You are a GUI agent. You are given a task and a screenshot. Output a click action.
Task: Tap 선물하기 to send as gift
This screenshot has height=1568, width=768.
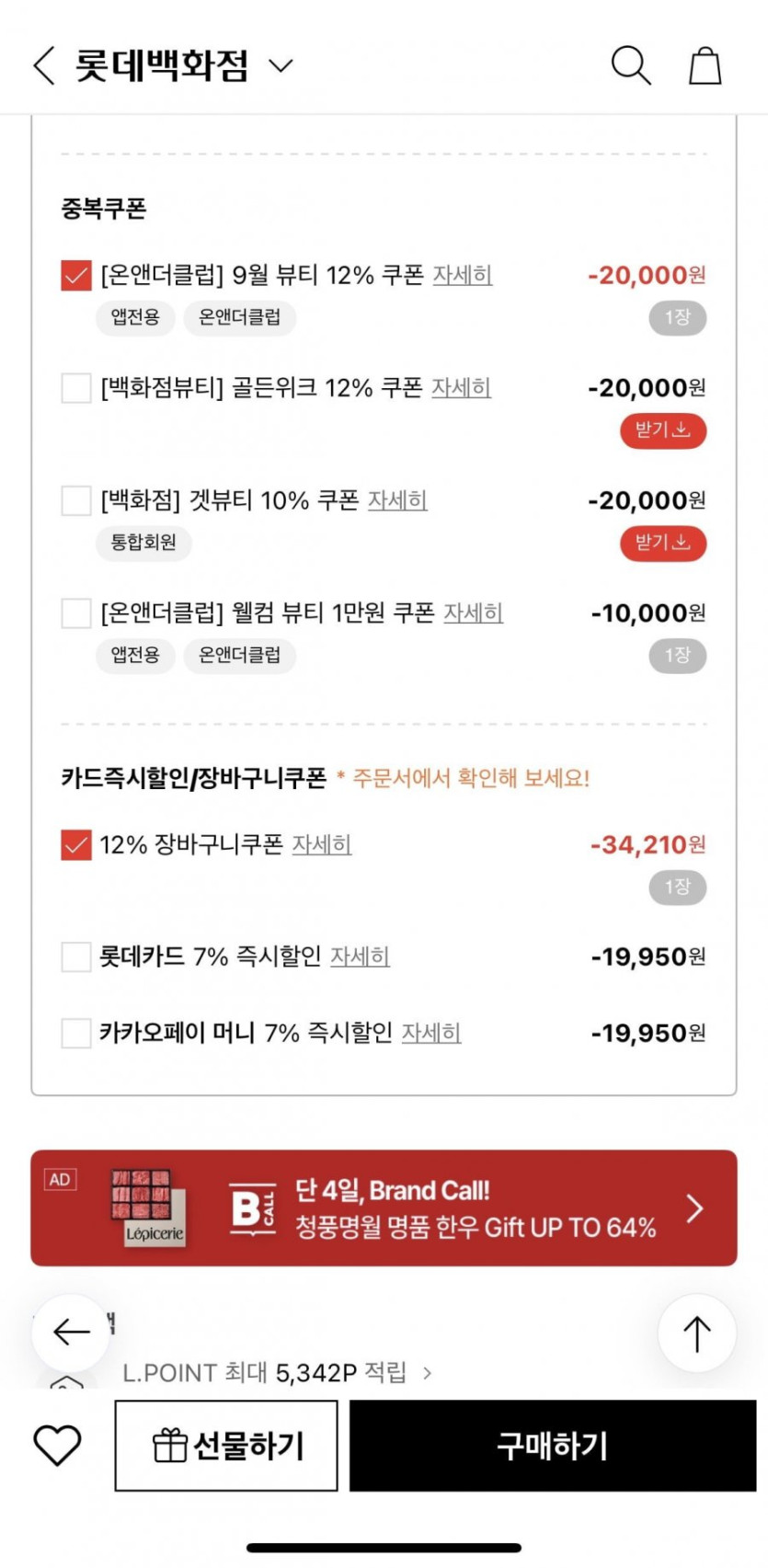click(x=226, y=1446)
